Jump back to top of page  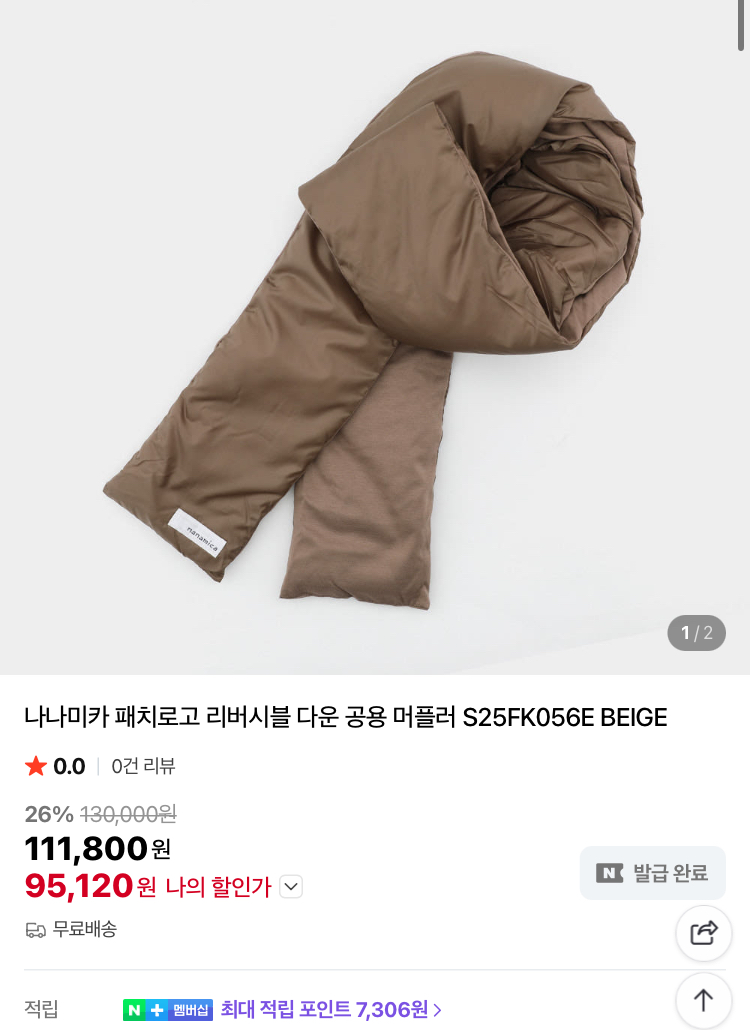pos(704,999)
